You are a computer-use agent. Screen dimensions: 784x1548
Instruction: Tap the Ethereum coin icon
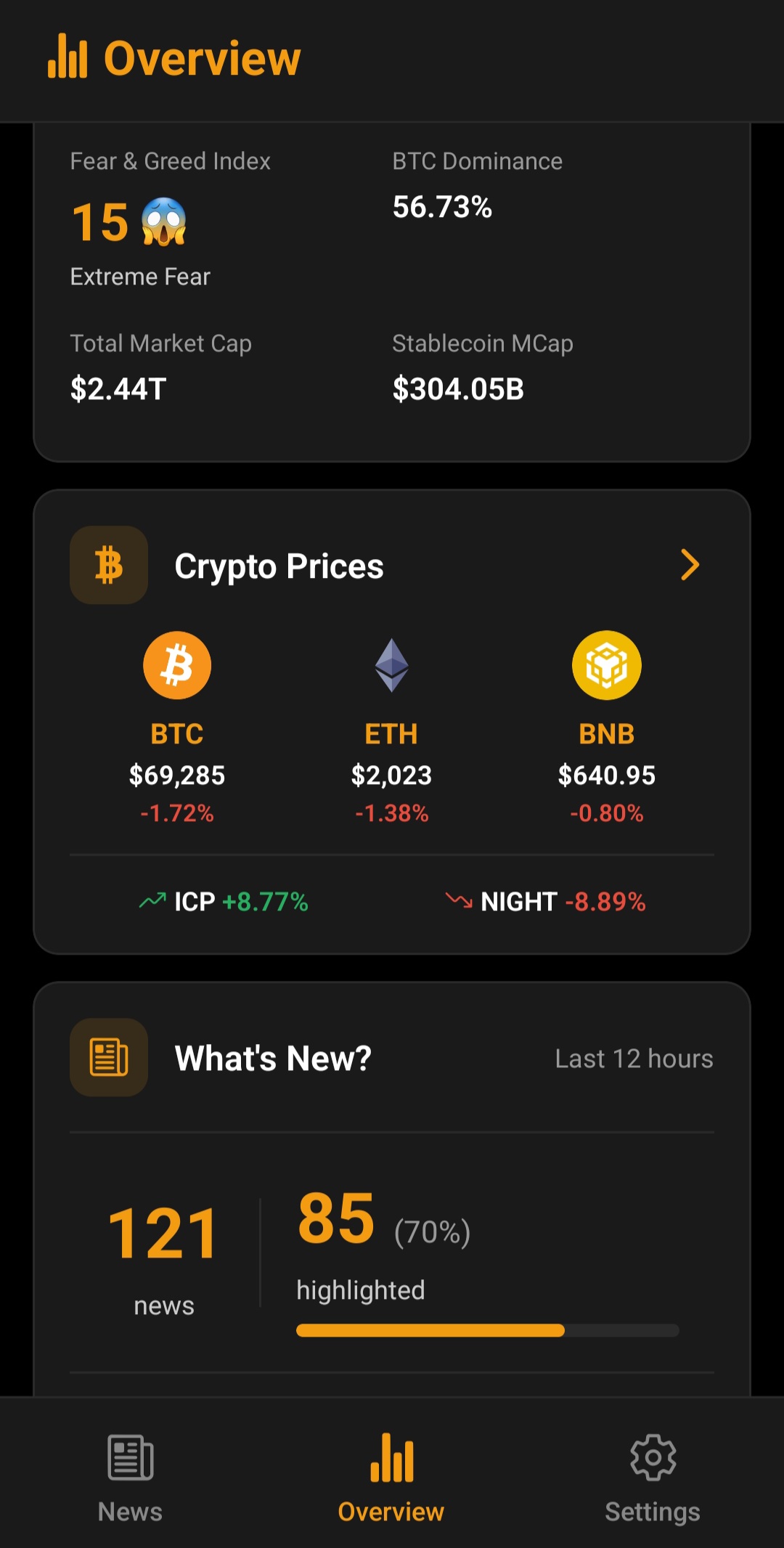coord(392,664)
